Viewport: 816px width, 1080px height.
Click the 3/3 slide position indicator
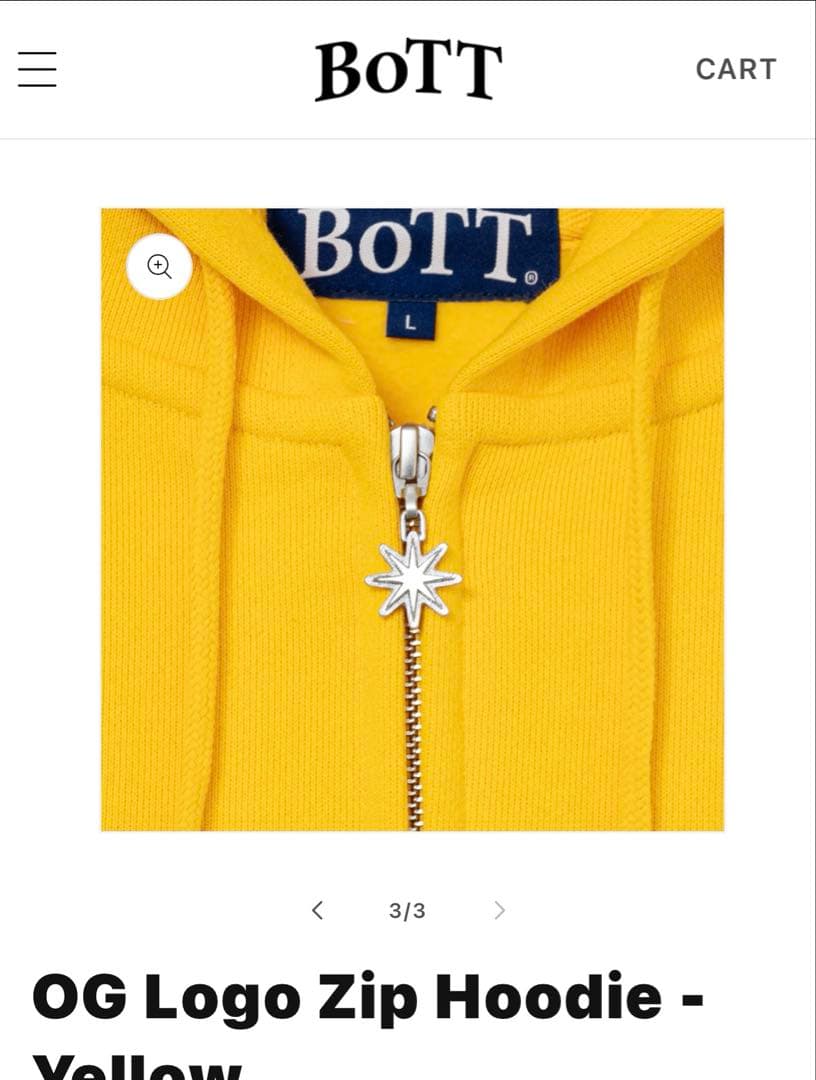[406, 910]
